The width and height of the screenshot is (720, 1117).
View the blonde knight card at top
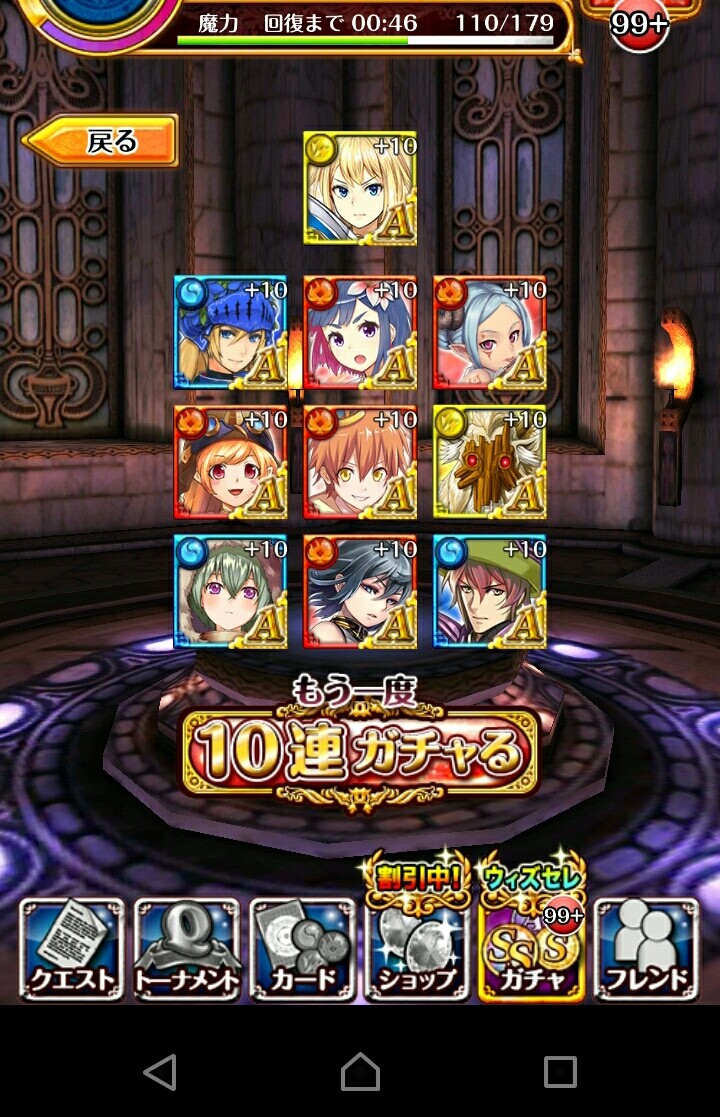tap(360, 188)
